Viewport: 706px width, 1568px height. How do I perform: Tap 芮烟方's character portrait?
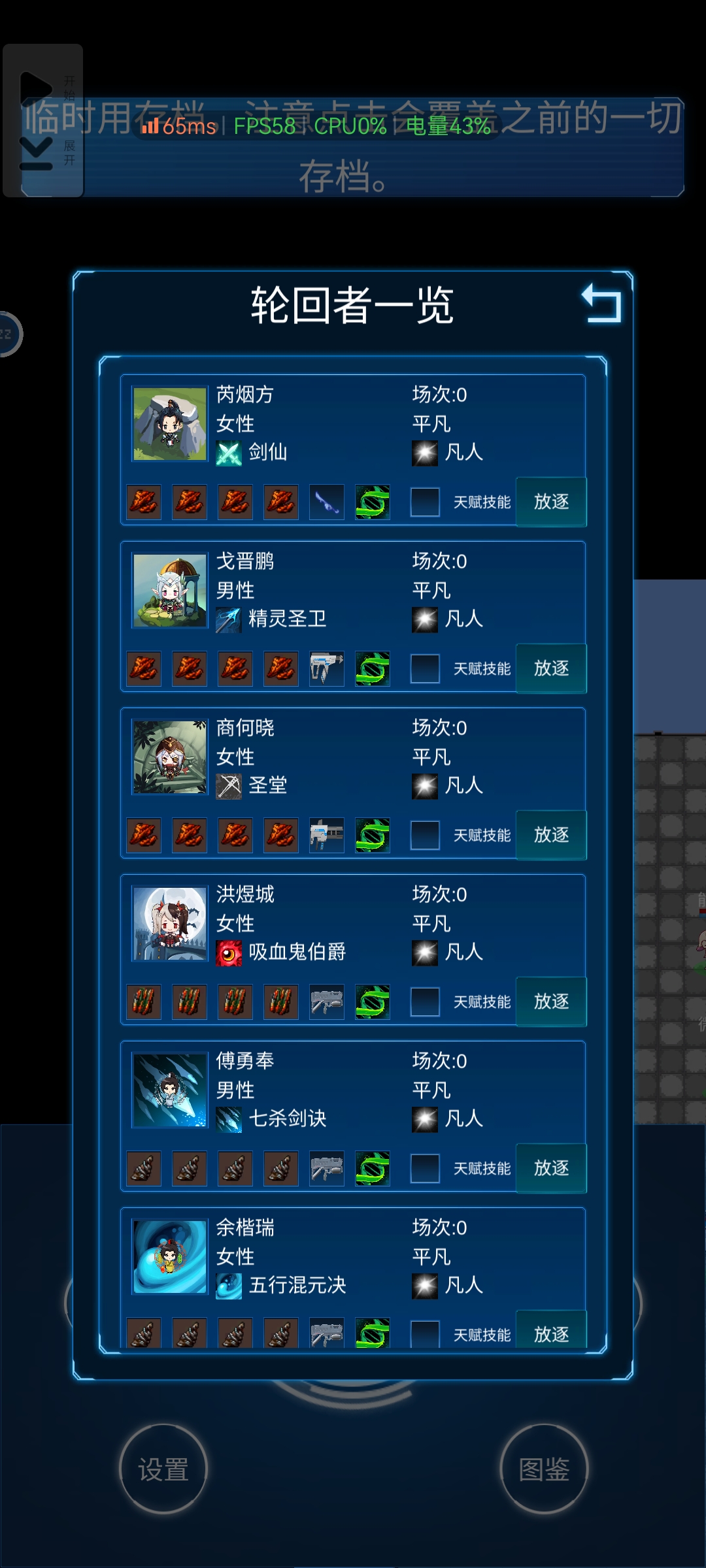tap(170, 424)
